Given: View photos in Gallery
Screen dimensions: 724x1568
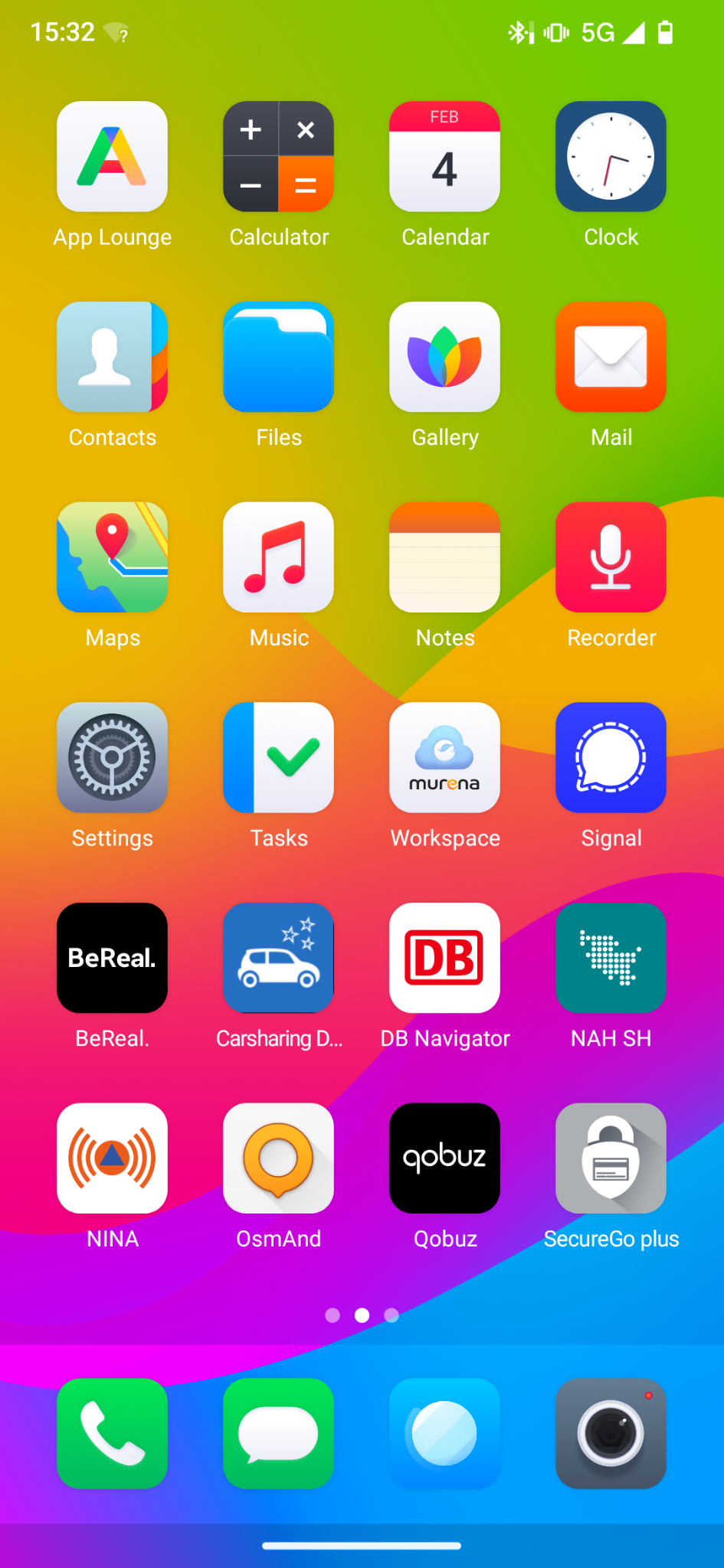Looking at the screenshot, I should click(x=444, y=357).
